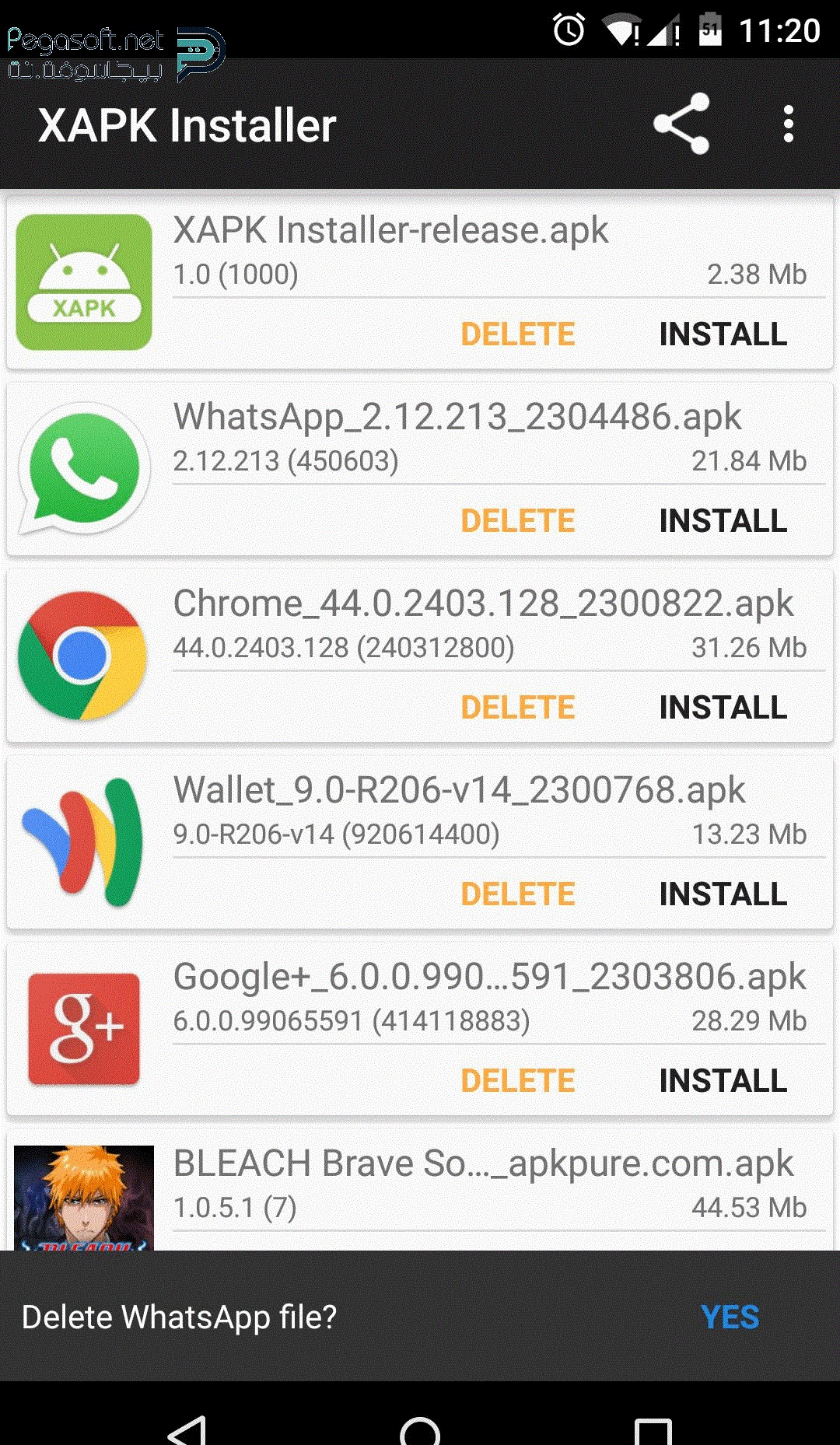This screenshot has height=1445, width=840.
Task: Delete the Wallet apk file
Action: [x=517, y=894]
